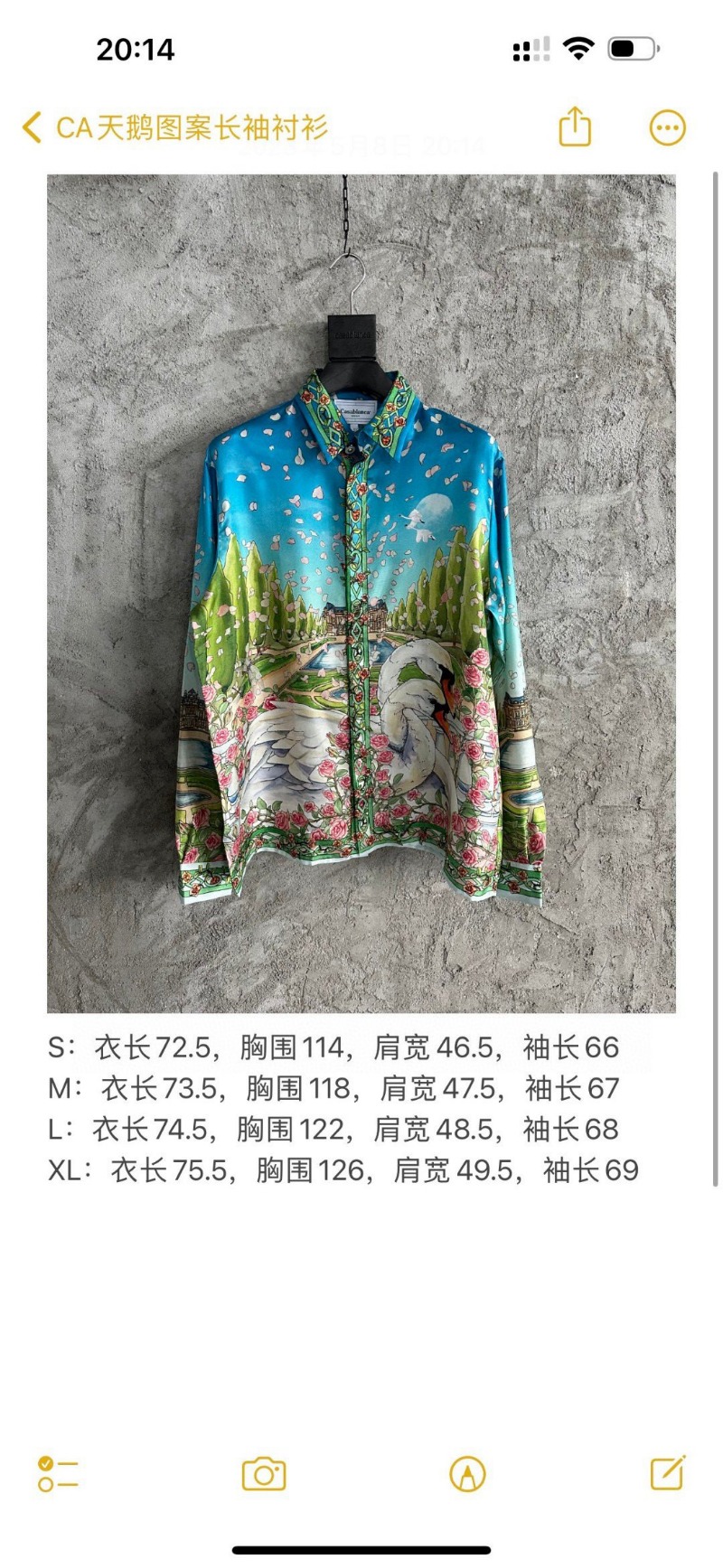This screenshot has height=1568, width=723.
Task: Go back to CA天鹅图案长袖衬衫 folder
Action: click(172, 127)
